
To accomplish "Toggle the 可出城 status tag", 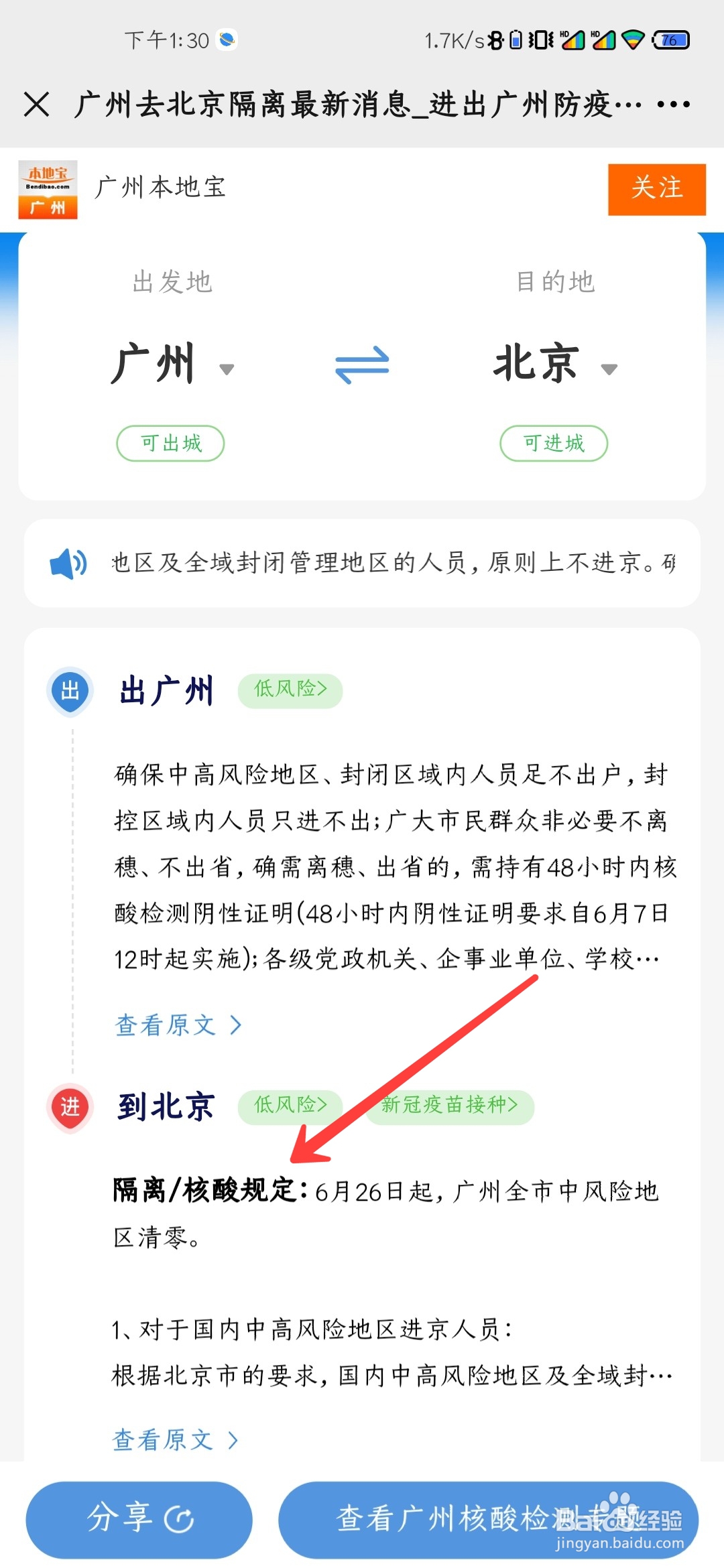I will [x=170, y=443].
